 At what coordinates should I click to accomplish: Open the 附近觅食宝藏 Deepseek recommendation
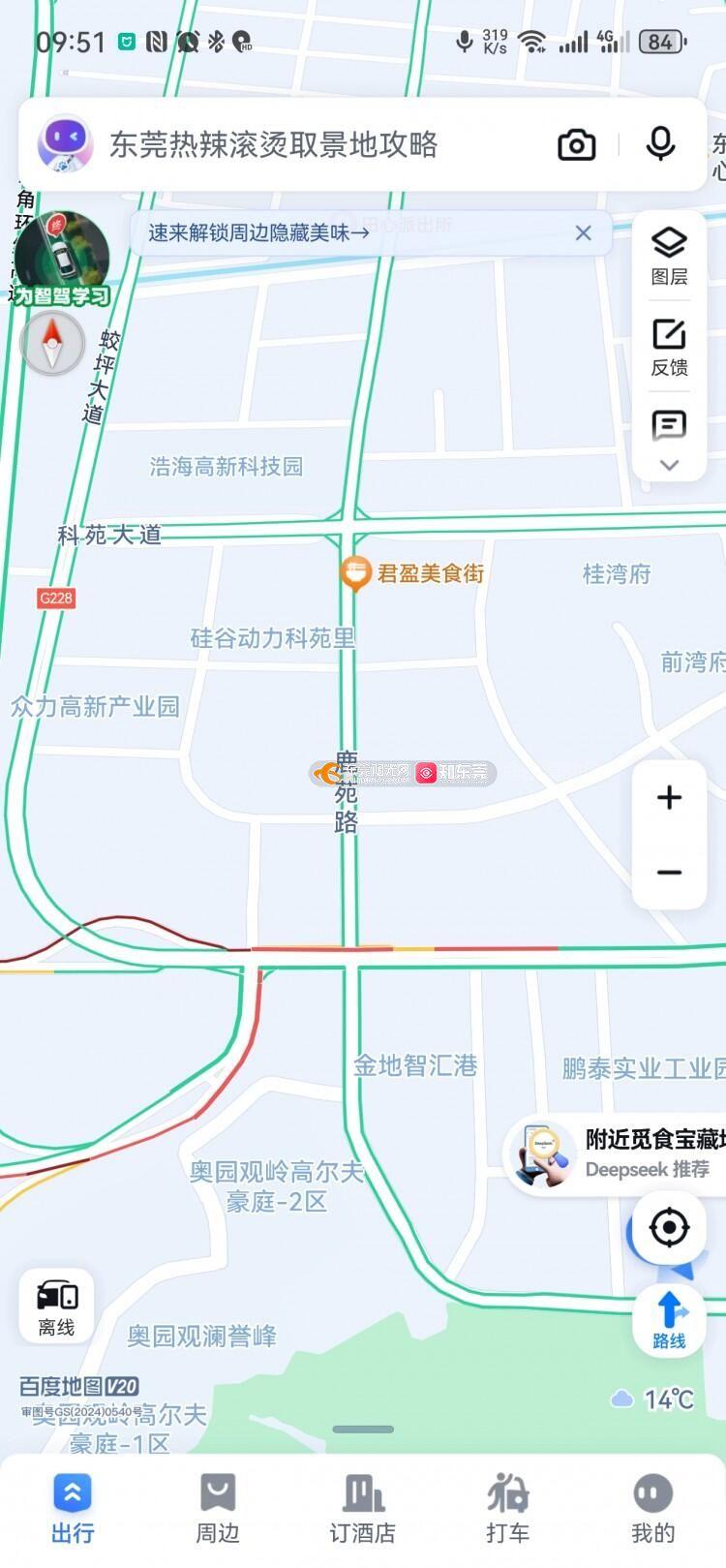click(618, 1154)
